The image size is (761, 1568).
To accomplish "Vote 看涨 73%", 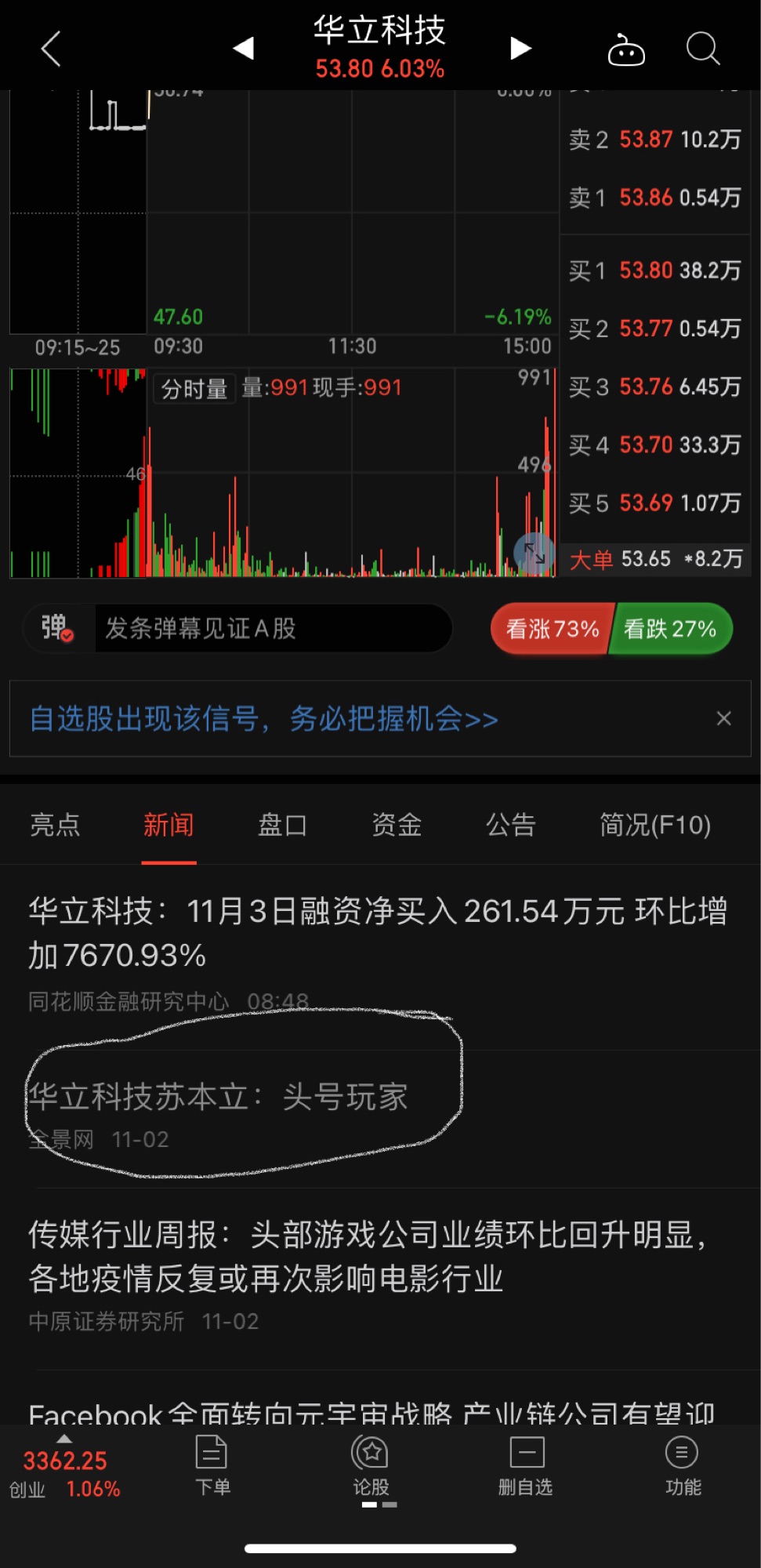I will 552,629.
